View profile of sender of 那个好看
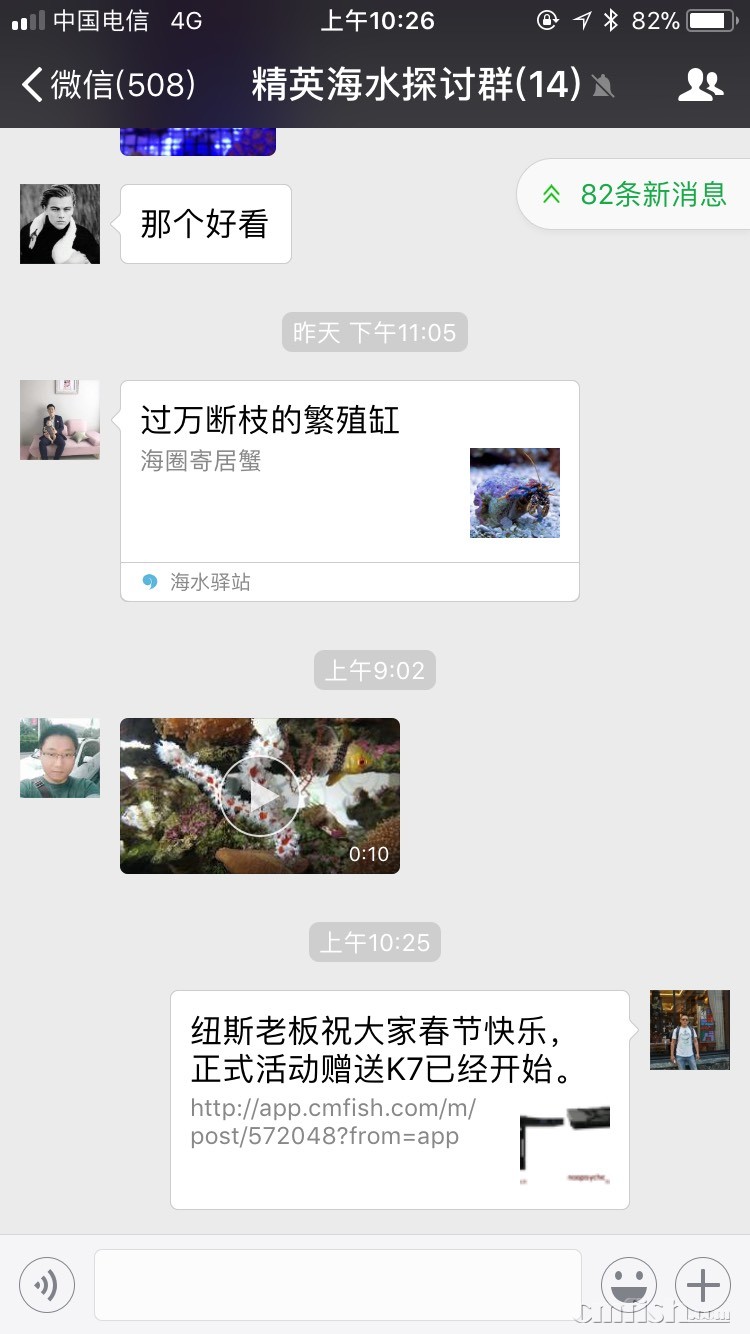Viewport: 750px width, 1334px height. (60, 224)
